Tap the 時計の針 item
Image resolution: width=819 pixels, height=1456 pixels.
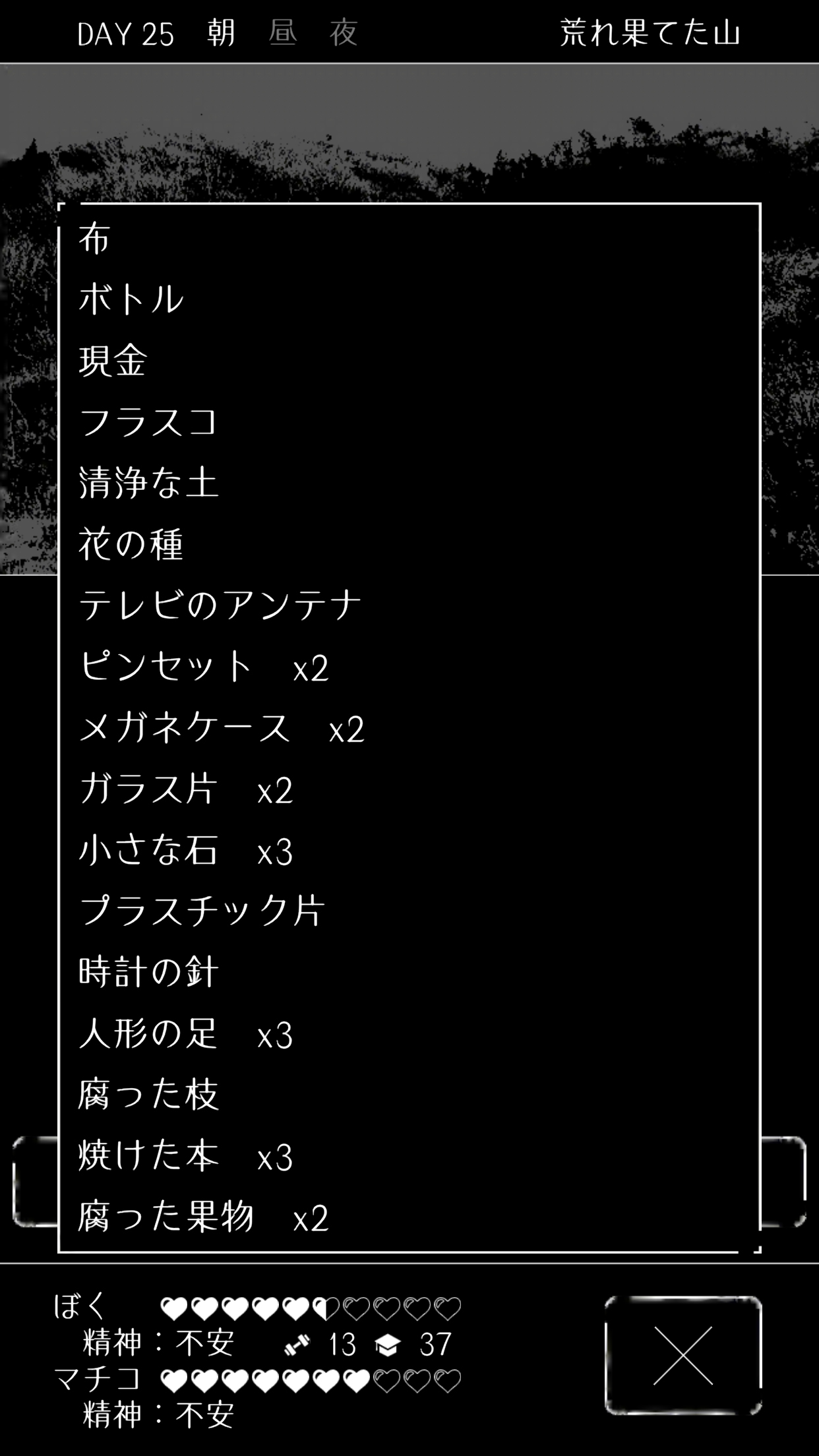(148, 973)
